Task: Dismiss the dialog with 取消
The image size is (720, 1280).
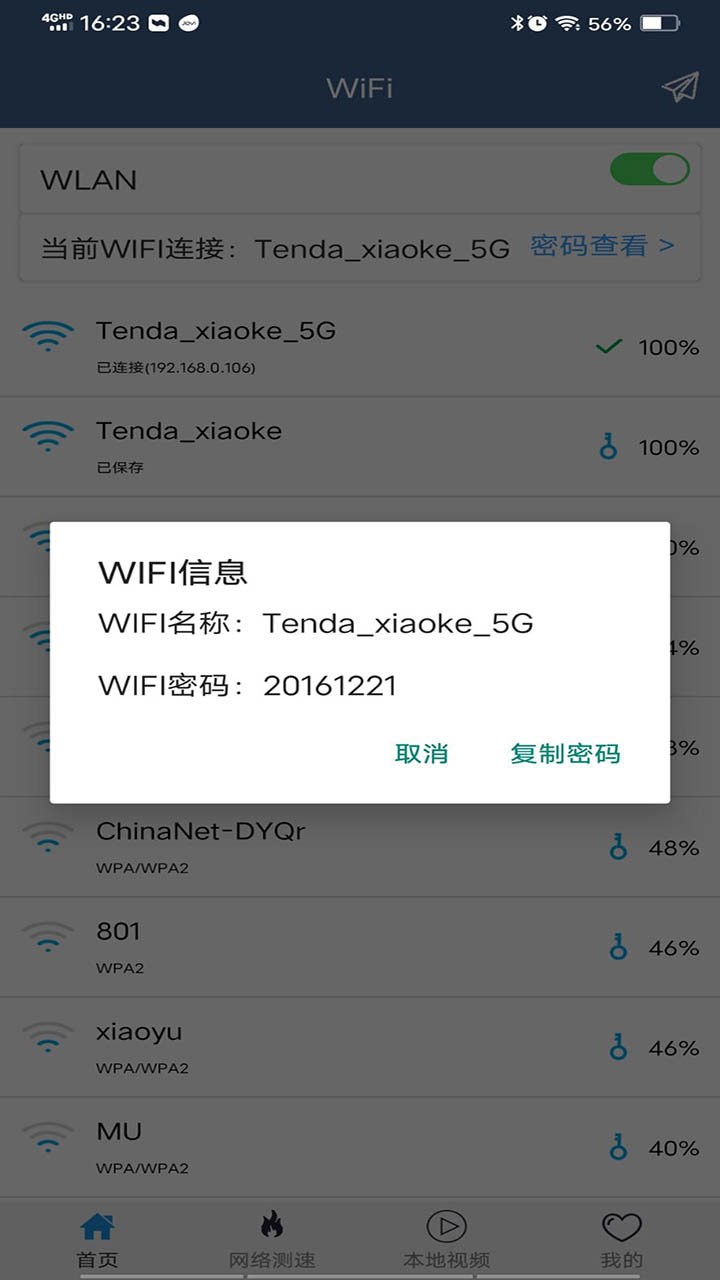Action: (421, 755)
